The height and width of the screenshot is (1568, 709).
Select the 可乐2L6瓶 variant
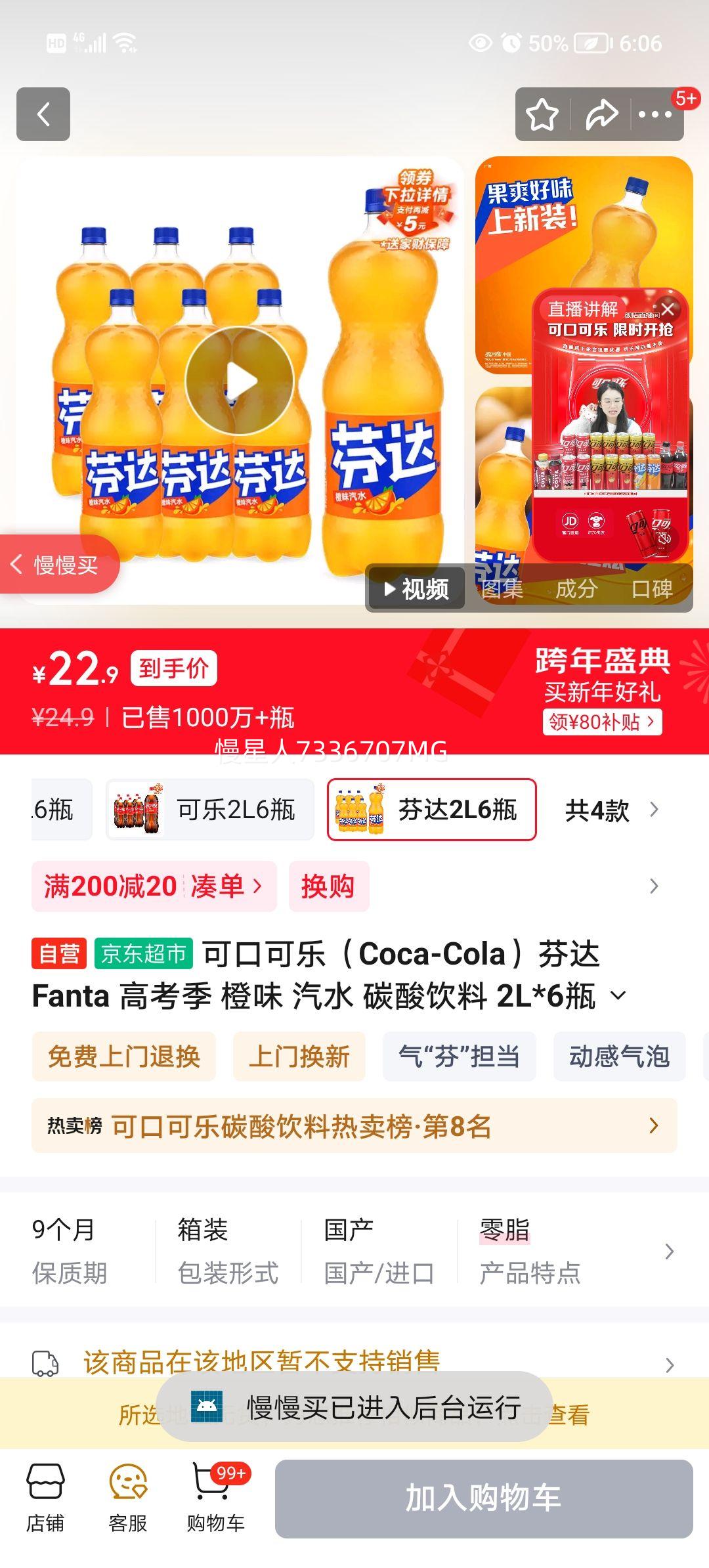pos(210,810)
